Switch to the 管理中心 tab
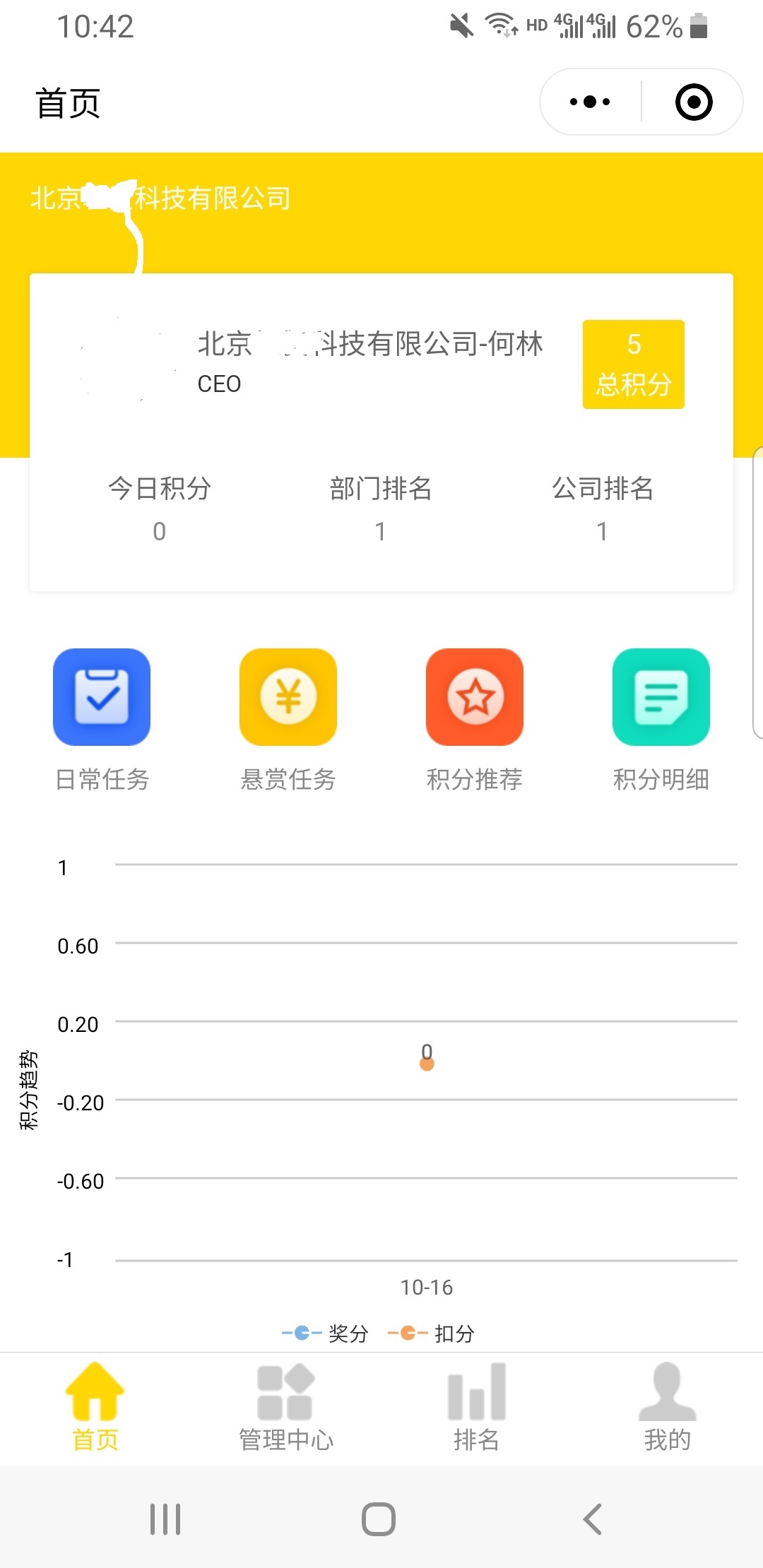Image resolution: width=763 pixels, height=1568 pixels. pyautogui.click(x=286, y=1407)
